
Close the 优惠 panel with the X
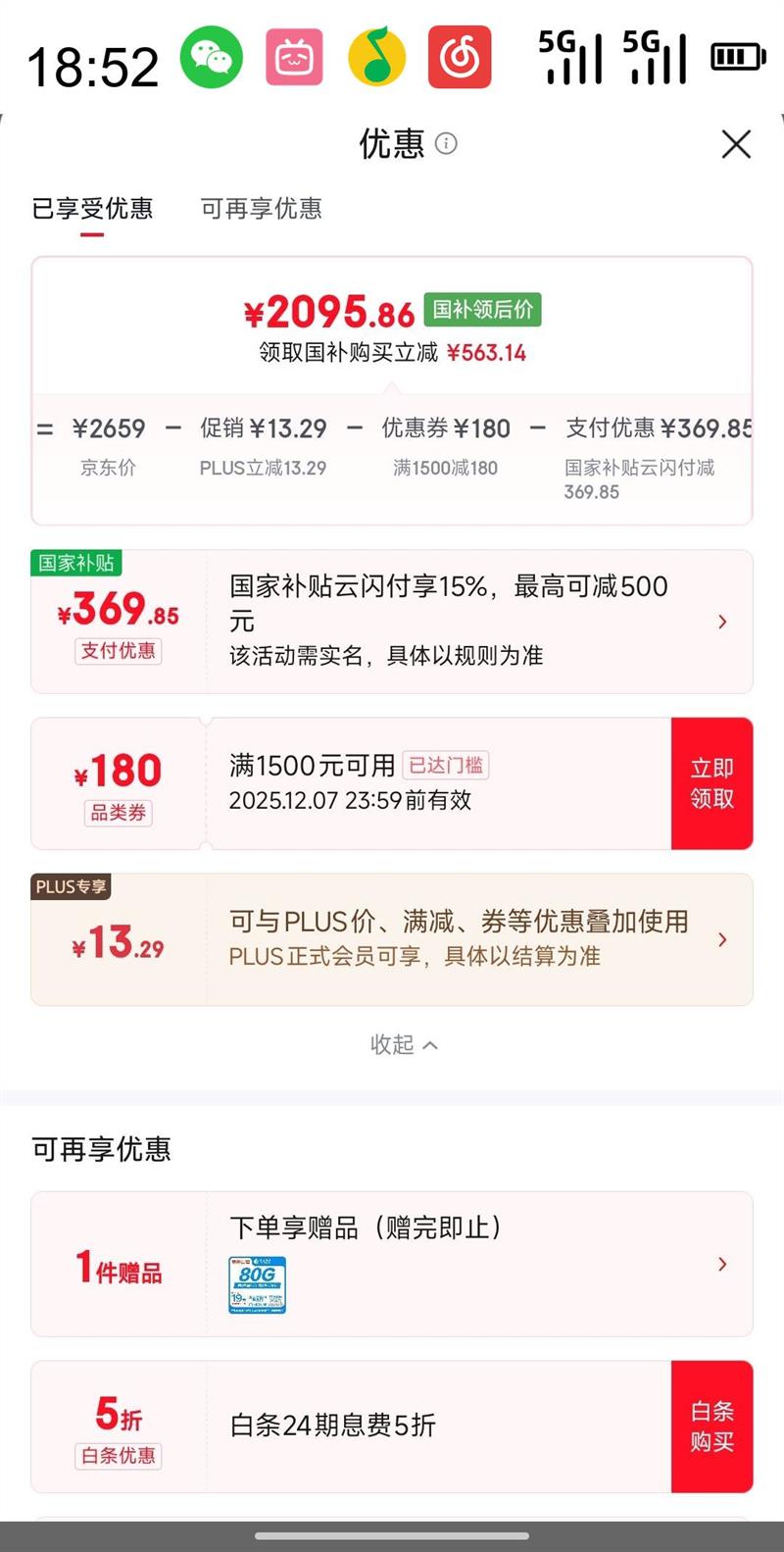pos(736,144)
